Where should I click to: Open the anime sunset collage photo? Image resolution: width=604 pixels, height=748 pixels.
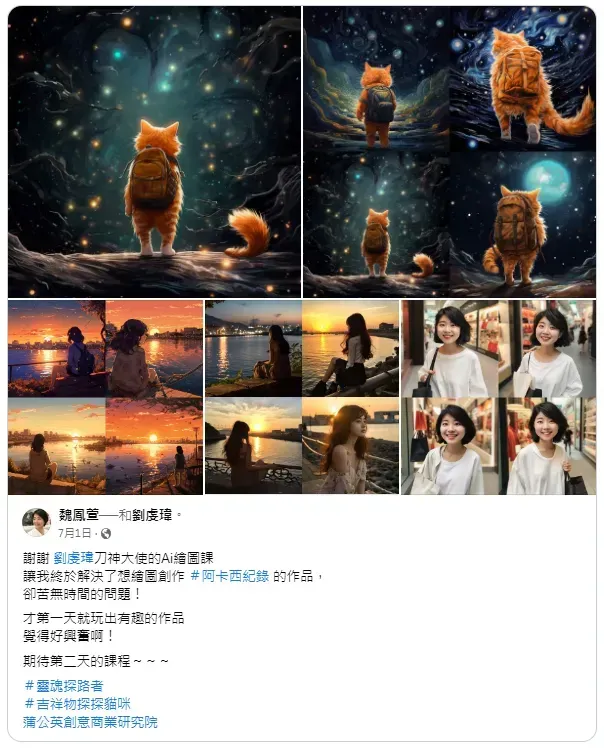click(105, 397)
